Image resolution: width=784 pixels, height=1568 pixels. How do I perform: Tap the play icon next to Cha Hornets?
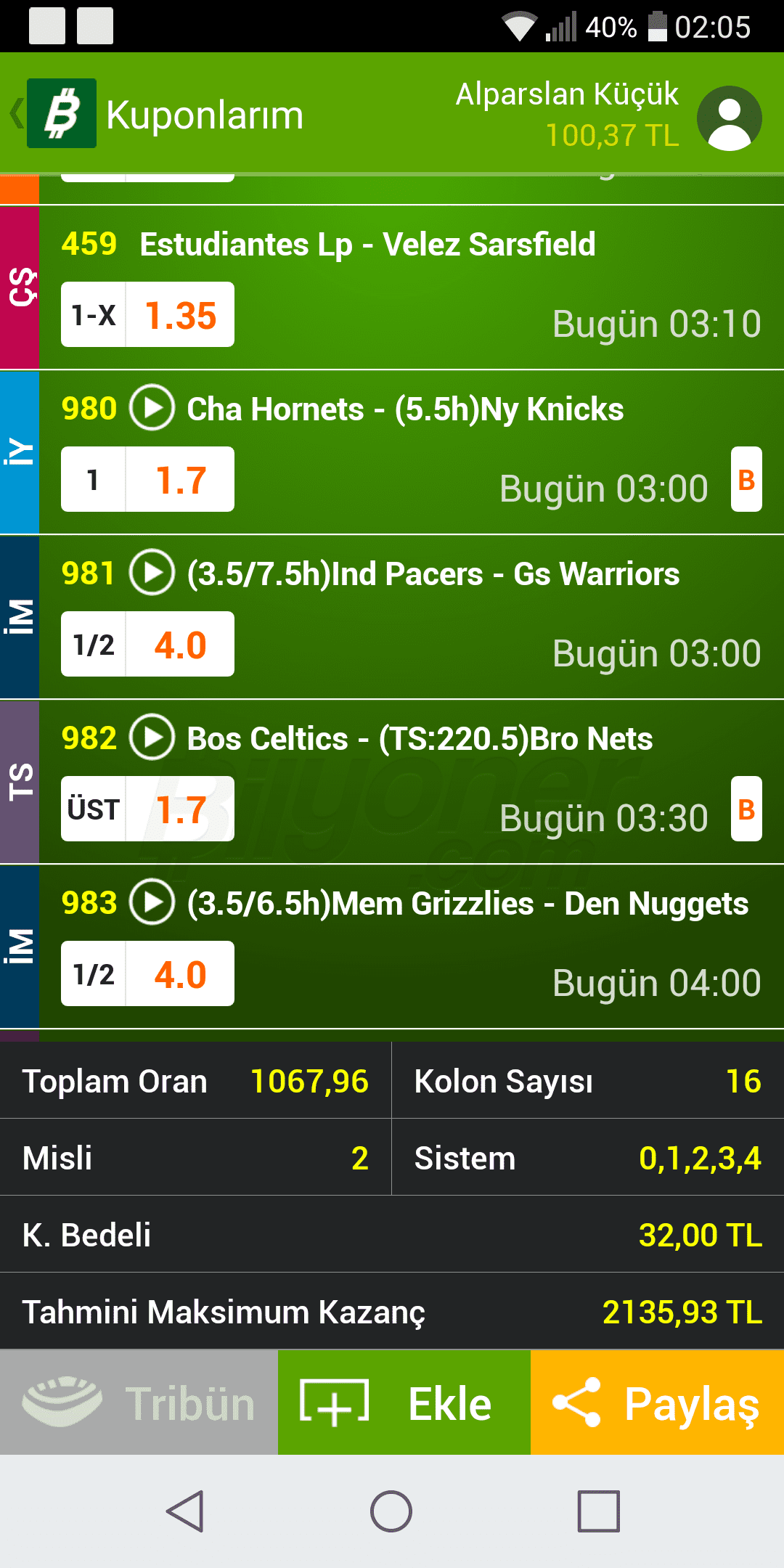click(152, 408)
